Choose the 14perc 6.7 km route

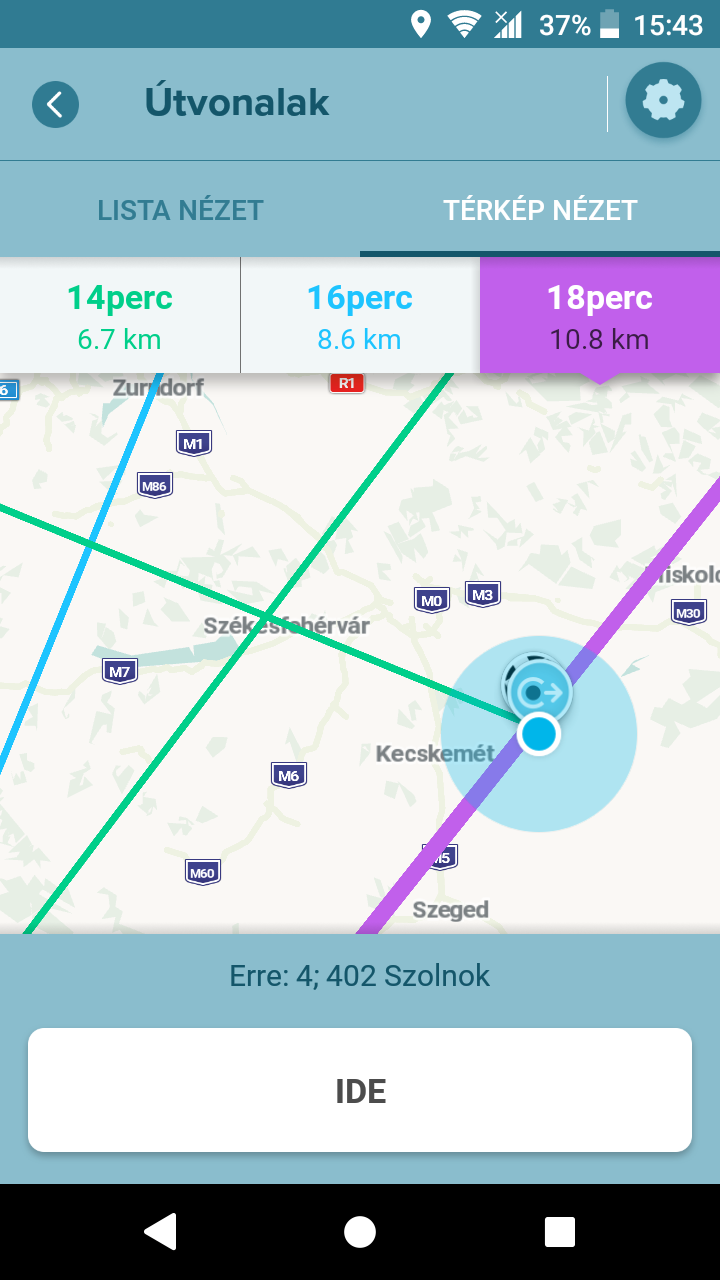coord(120,315)
